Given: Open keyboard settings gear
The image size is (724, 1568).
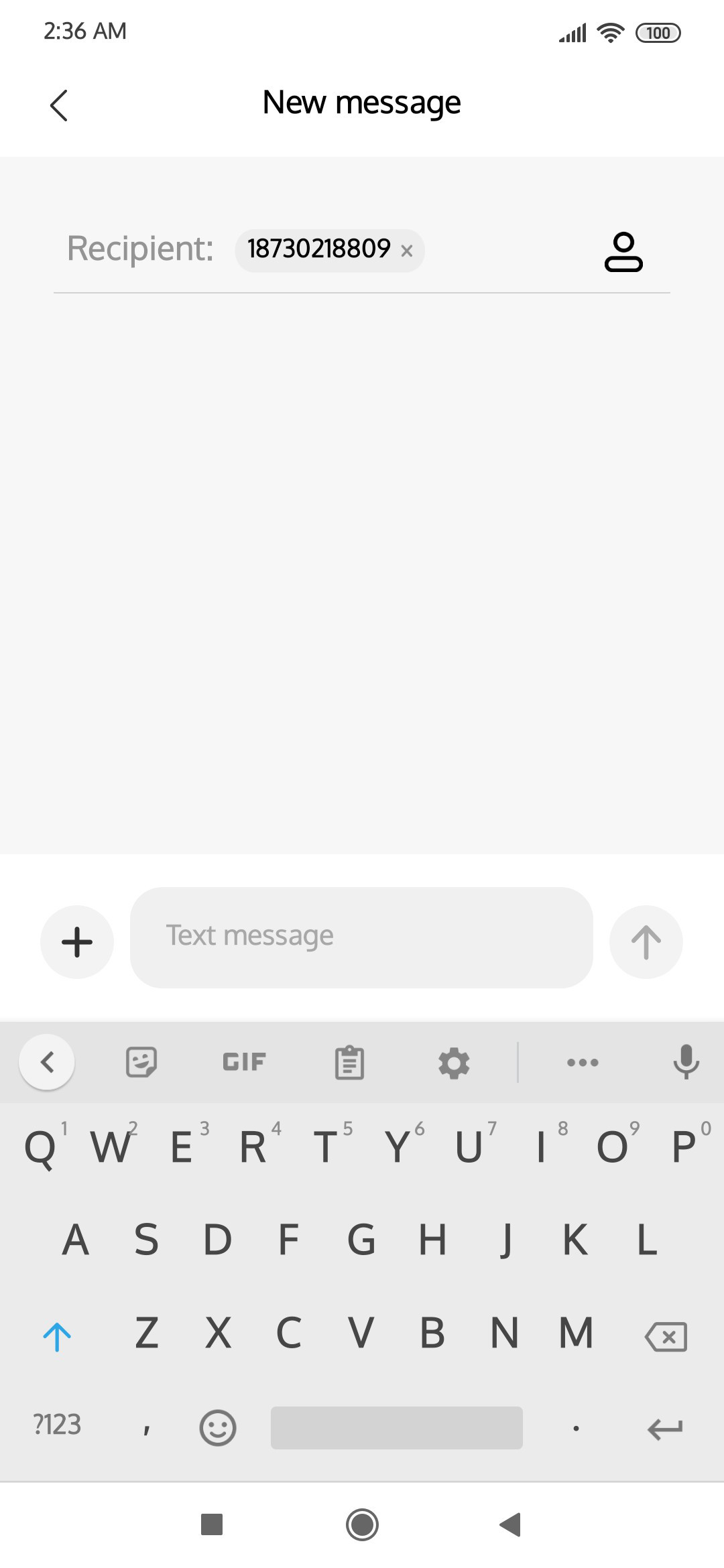Looking at the screenshot, I should 454,1063.
